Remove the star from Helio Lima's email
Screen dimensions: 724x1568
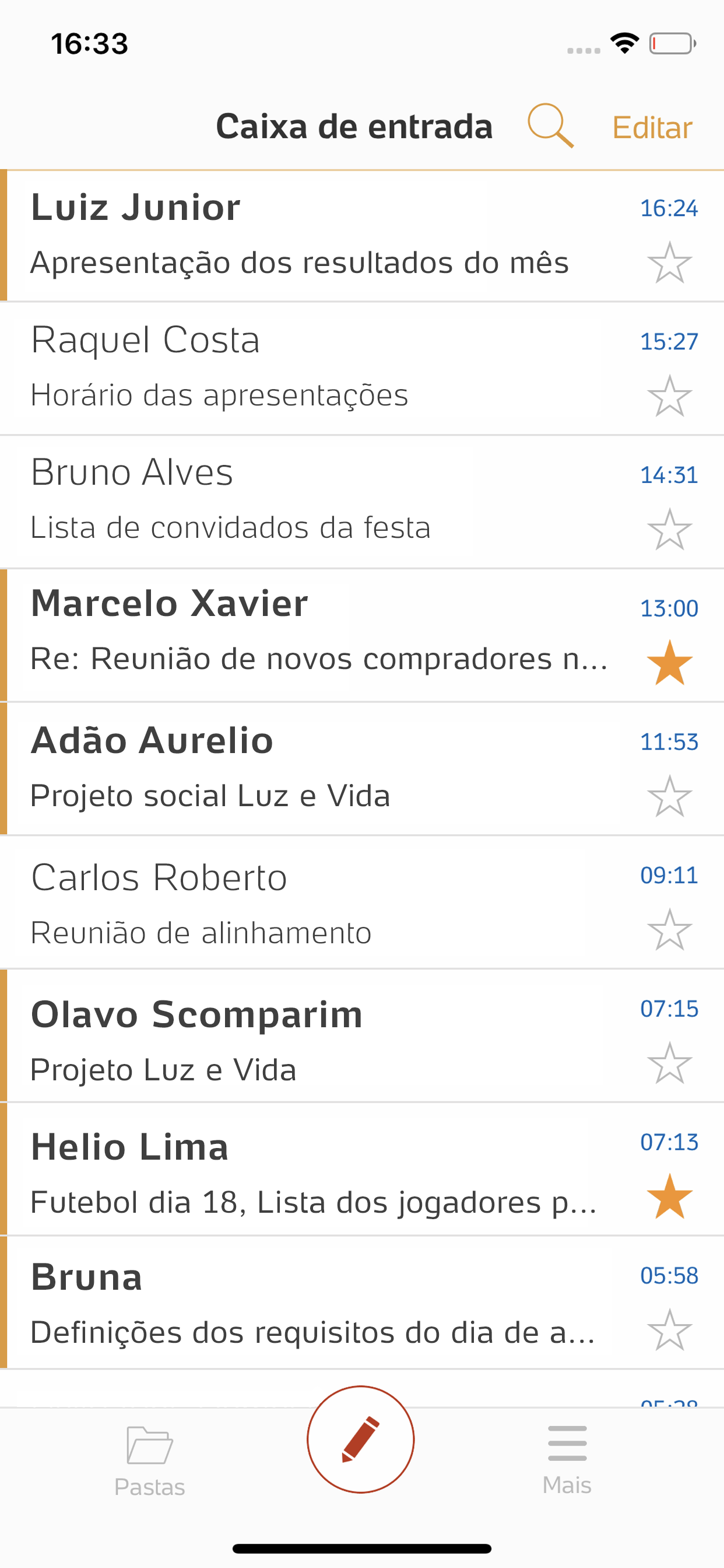click(x=669, y=1196)
